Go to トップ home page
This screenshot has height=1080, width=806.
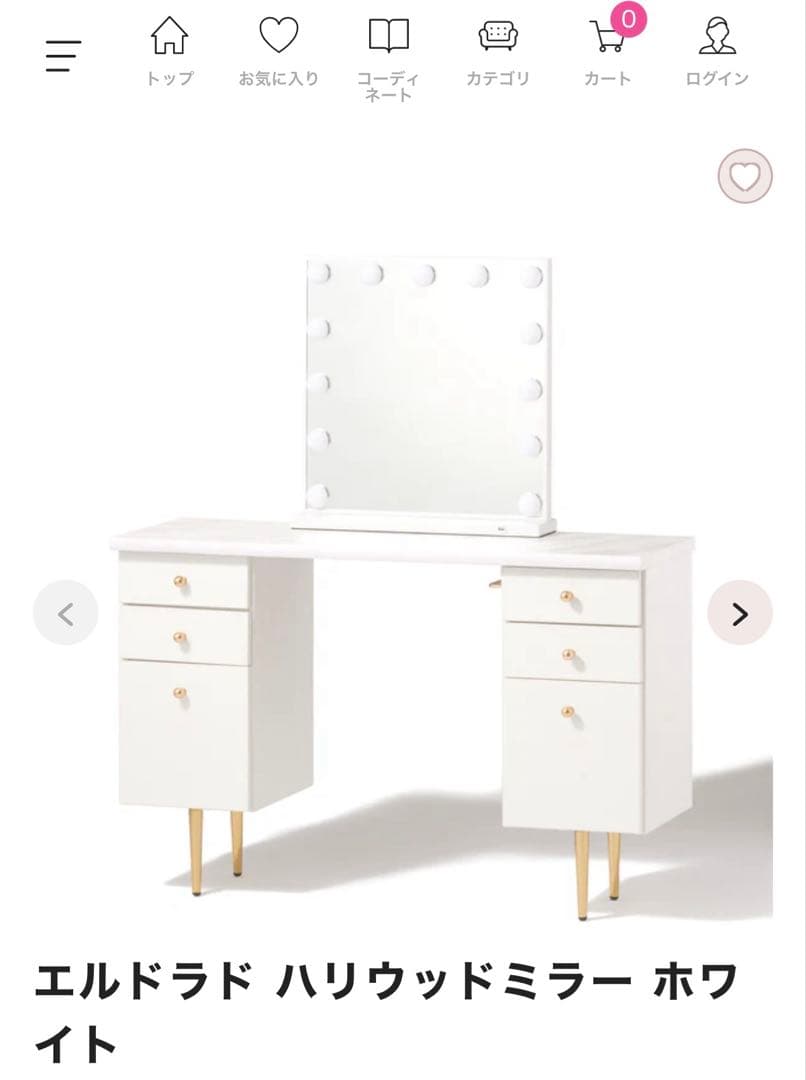coord(169,52)
